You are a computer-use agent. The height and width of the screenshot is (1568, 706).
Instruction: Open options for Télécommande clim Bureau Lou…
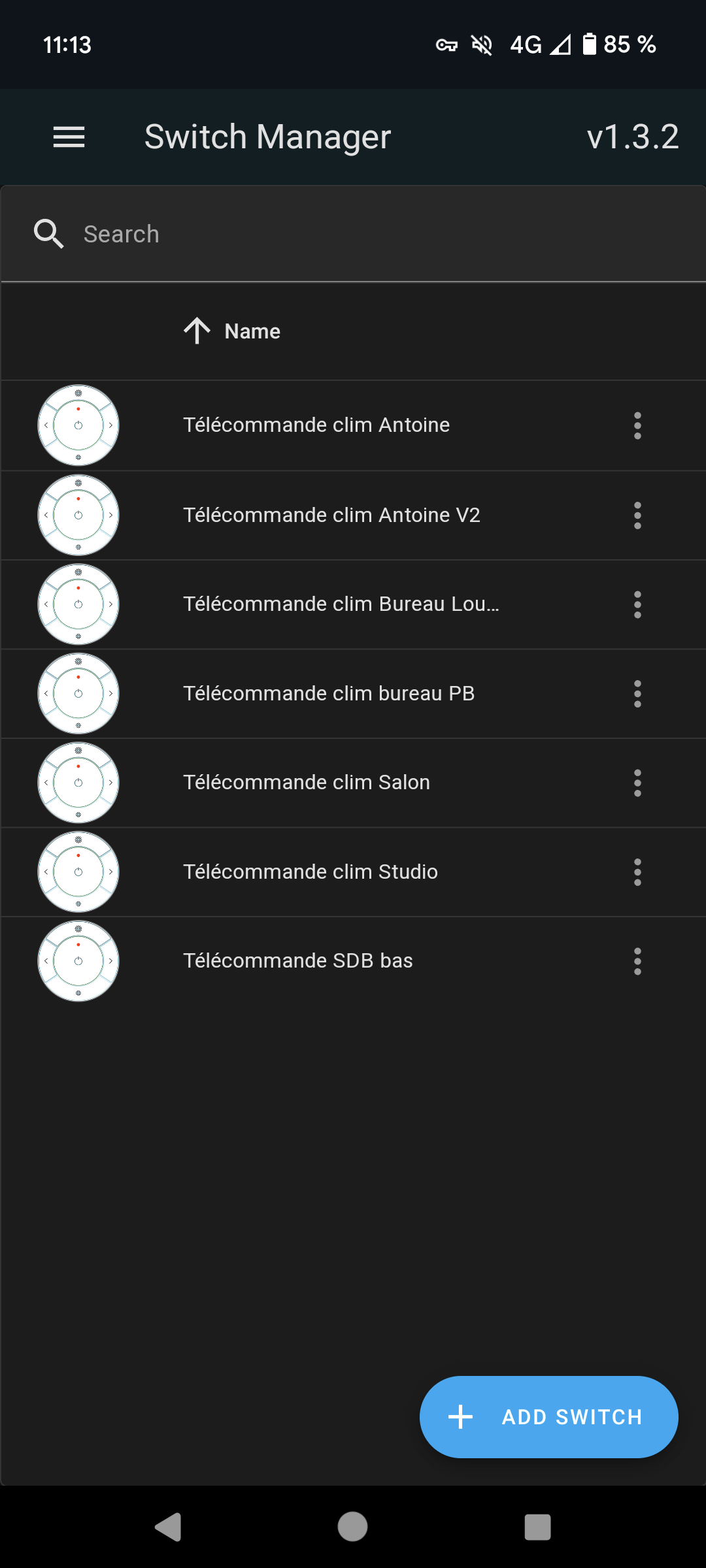(x=637, y=604)
